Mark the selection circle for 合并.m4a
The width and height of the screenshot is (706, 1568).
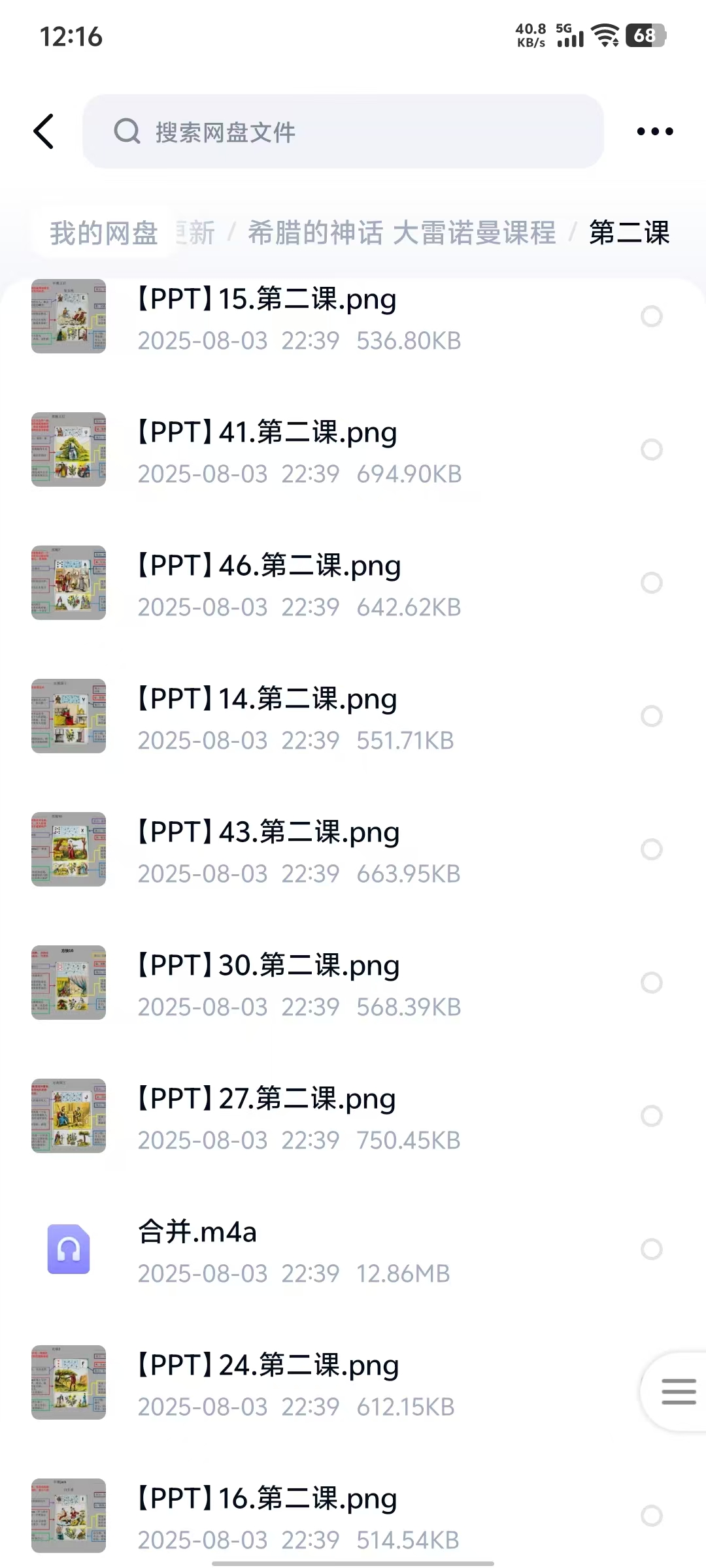coord(651,1249)
